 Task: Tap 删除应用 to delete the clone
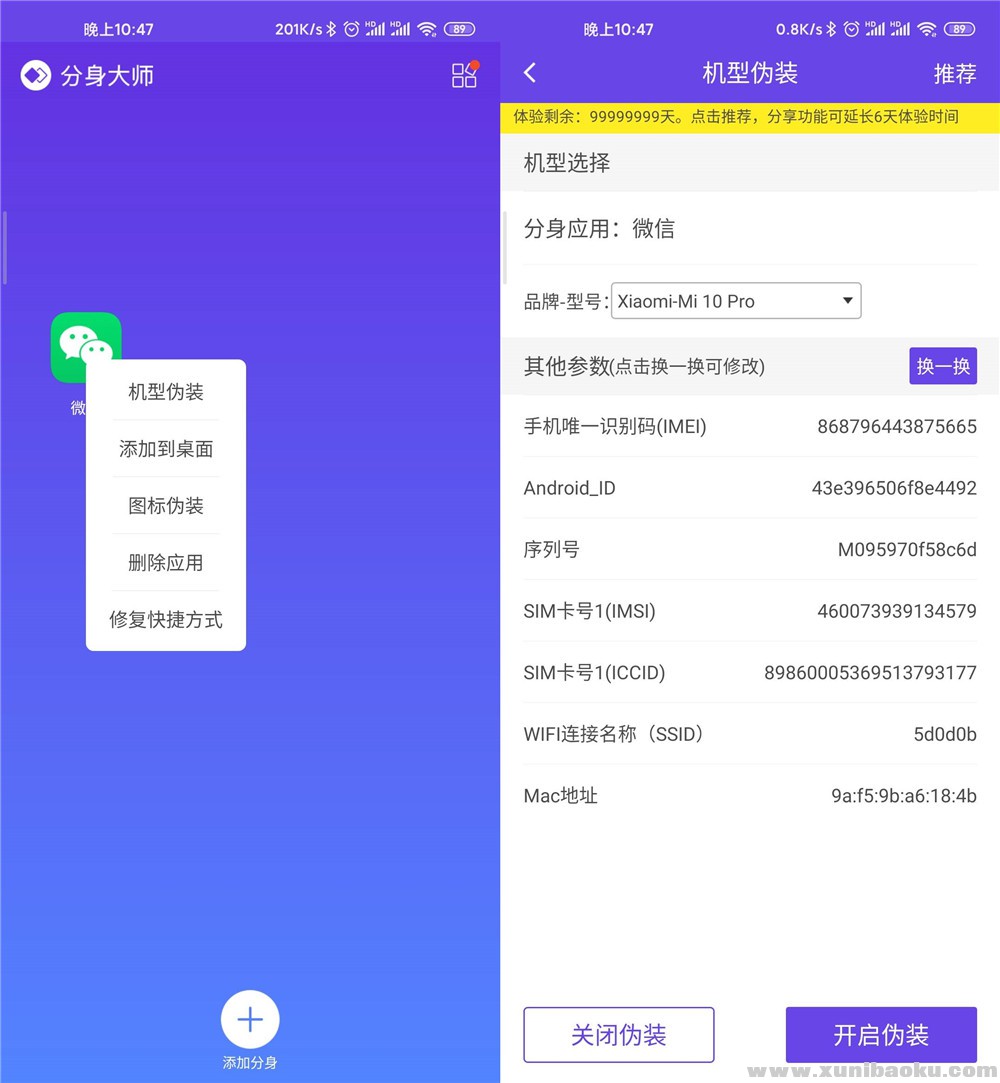(x=166, y=563)
